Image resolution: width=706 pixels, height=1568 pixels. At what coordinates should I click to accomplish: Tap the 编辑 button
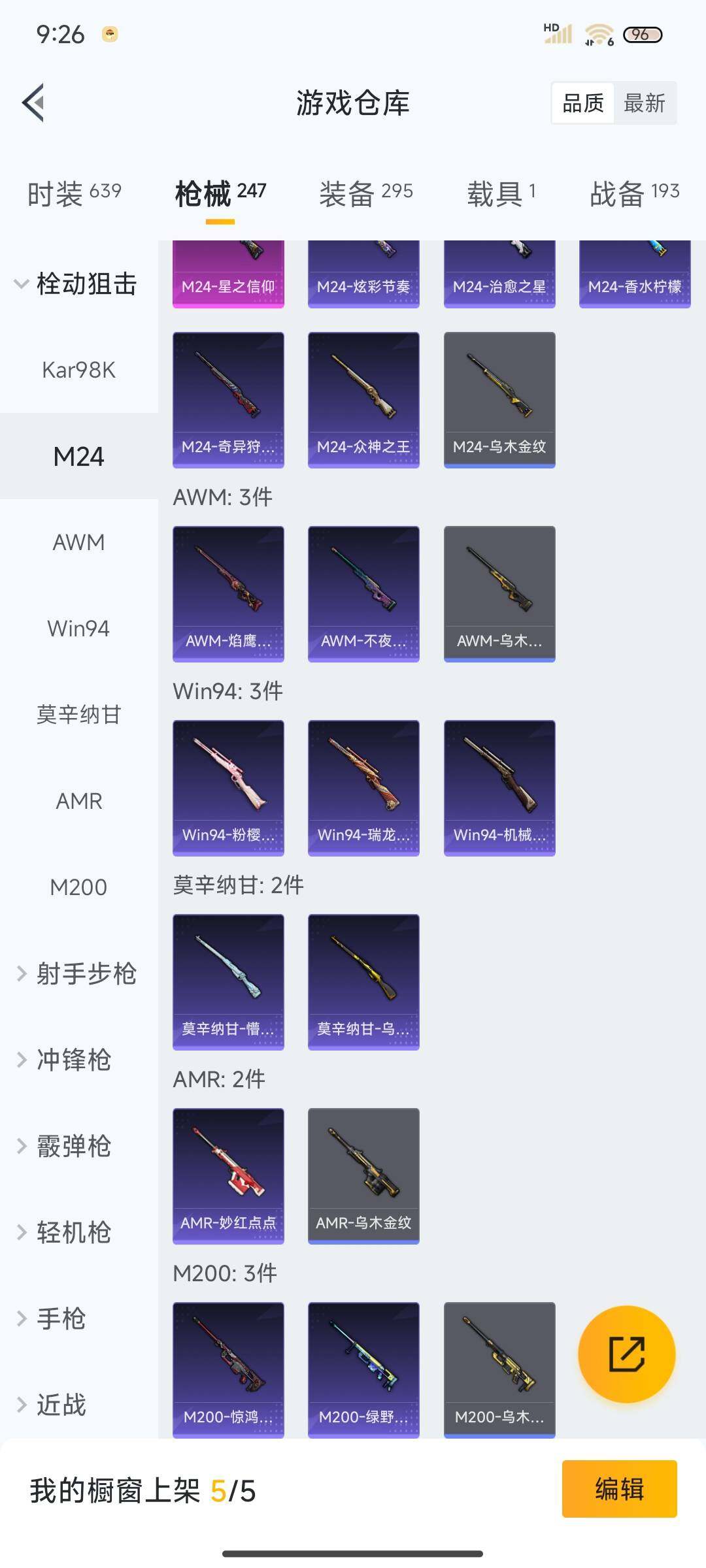pos(619,1489)
